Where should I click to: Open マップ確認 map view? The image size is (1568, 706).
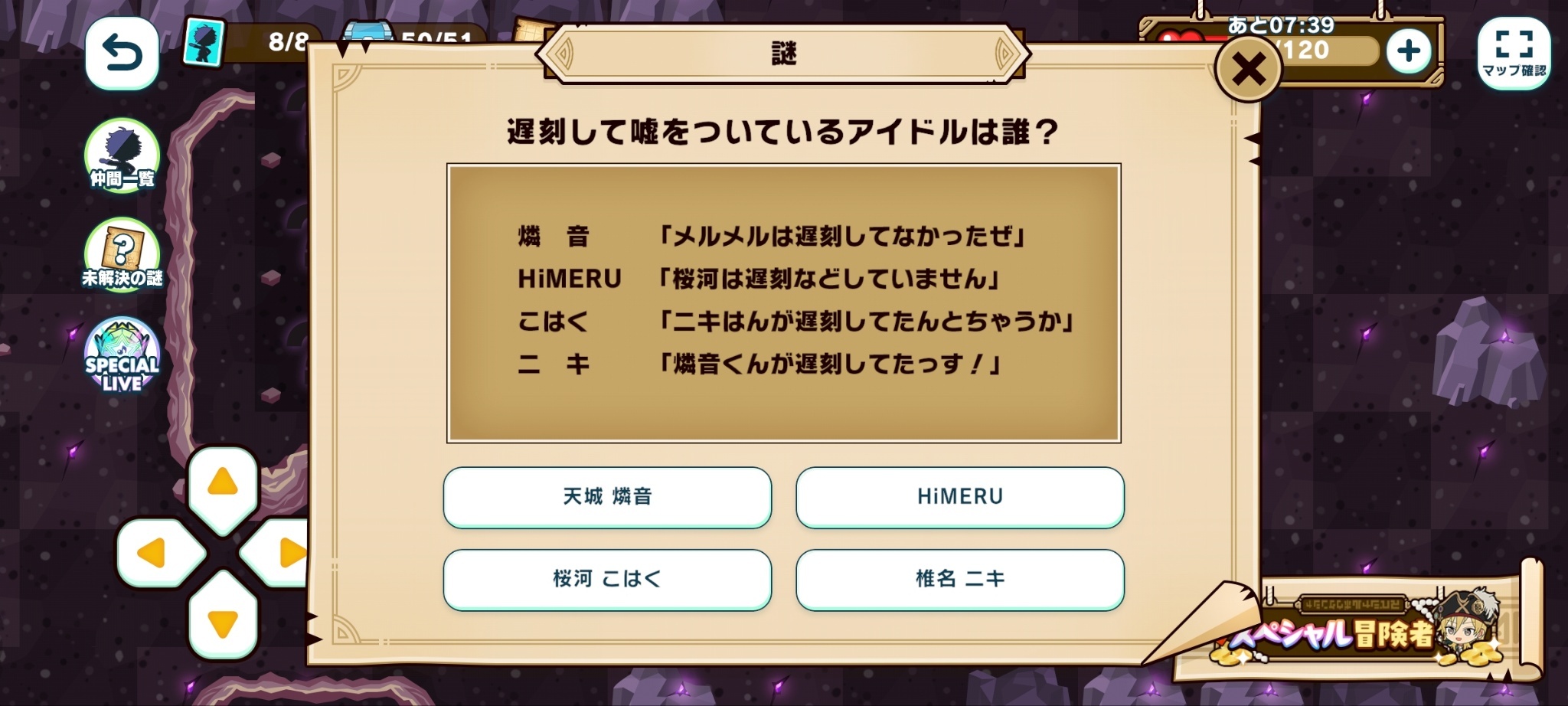(x=1513, y=52)
